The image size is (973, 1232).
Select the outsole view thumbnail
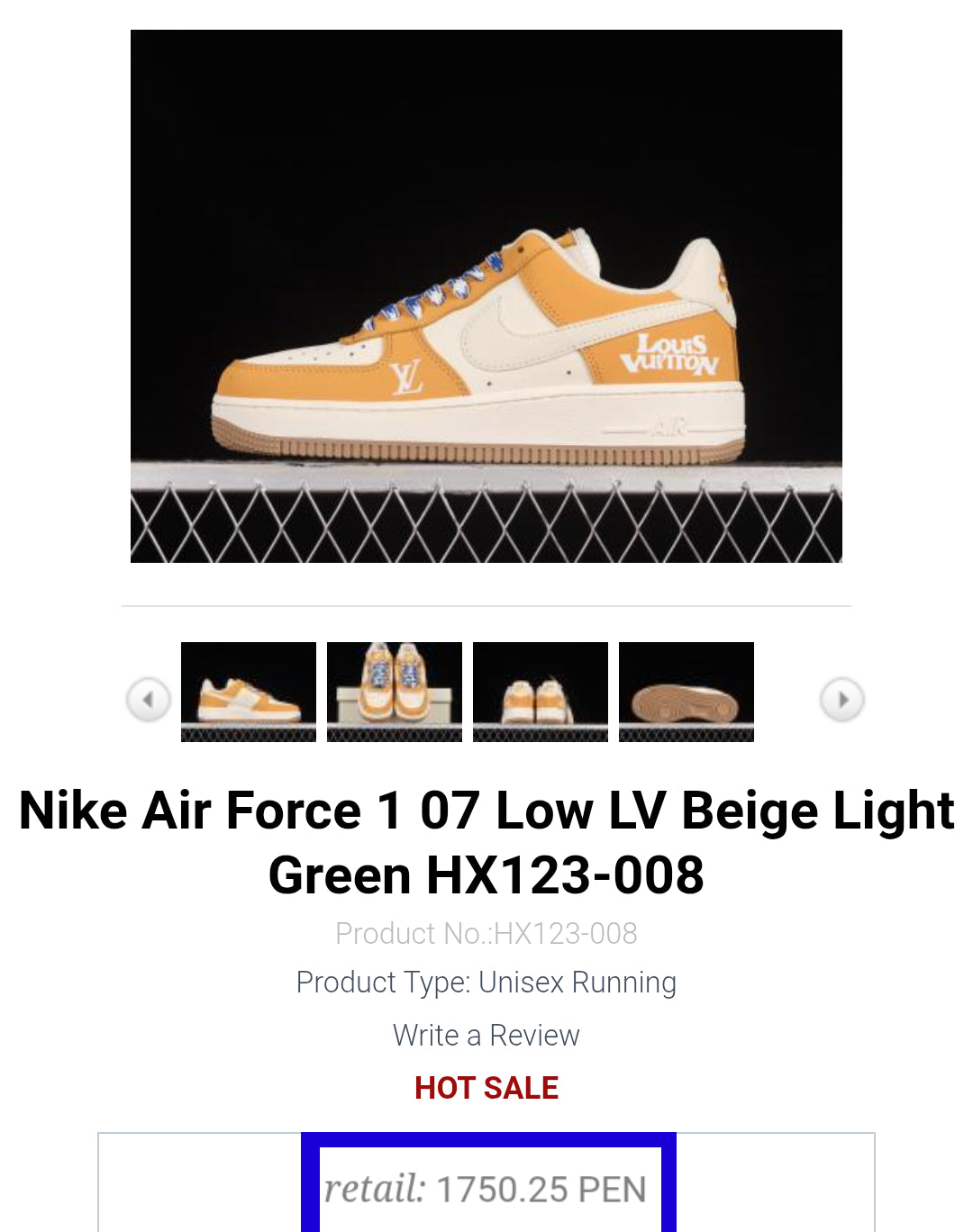[687, 692]
